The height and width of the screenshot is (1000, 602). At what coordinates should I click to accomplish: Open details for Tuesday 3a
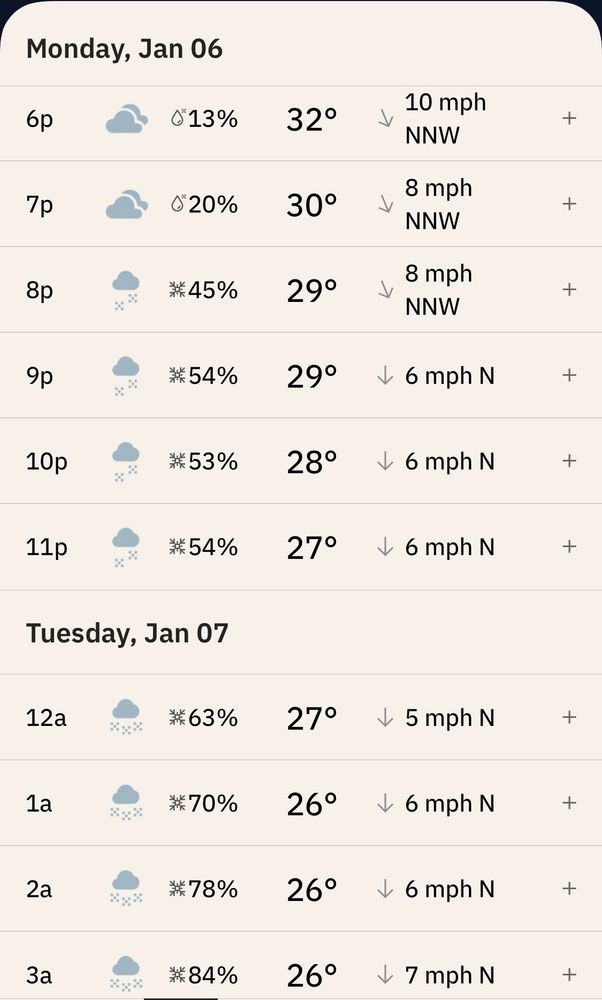569,974
